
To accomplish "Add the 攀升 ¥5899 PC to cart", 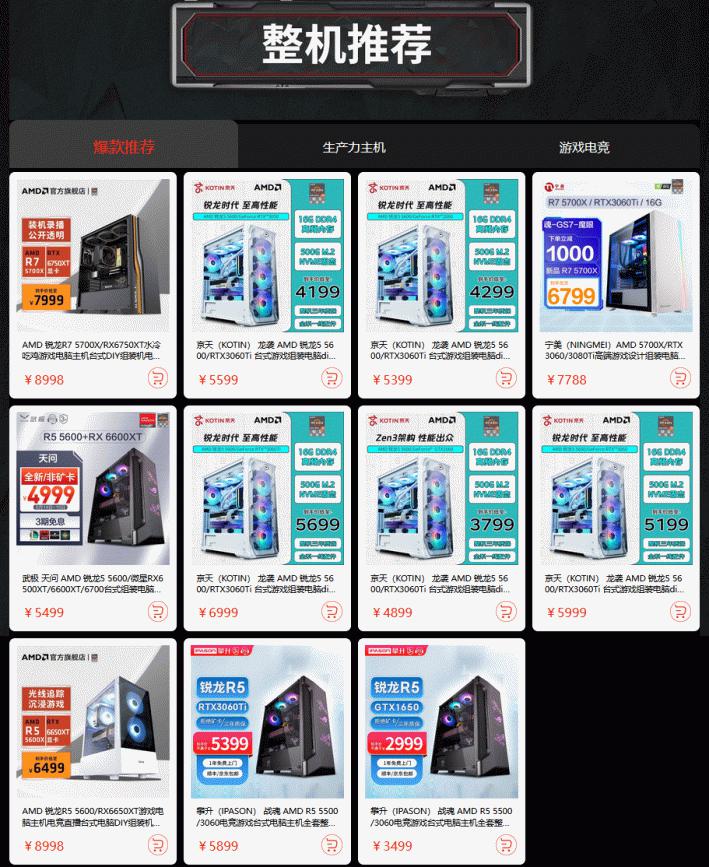I will pos(331,844).
